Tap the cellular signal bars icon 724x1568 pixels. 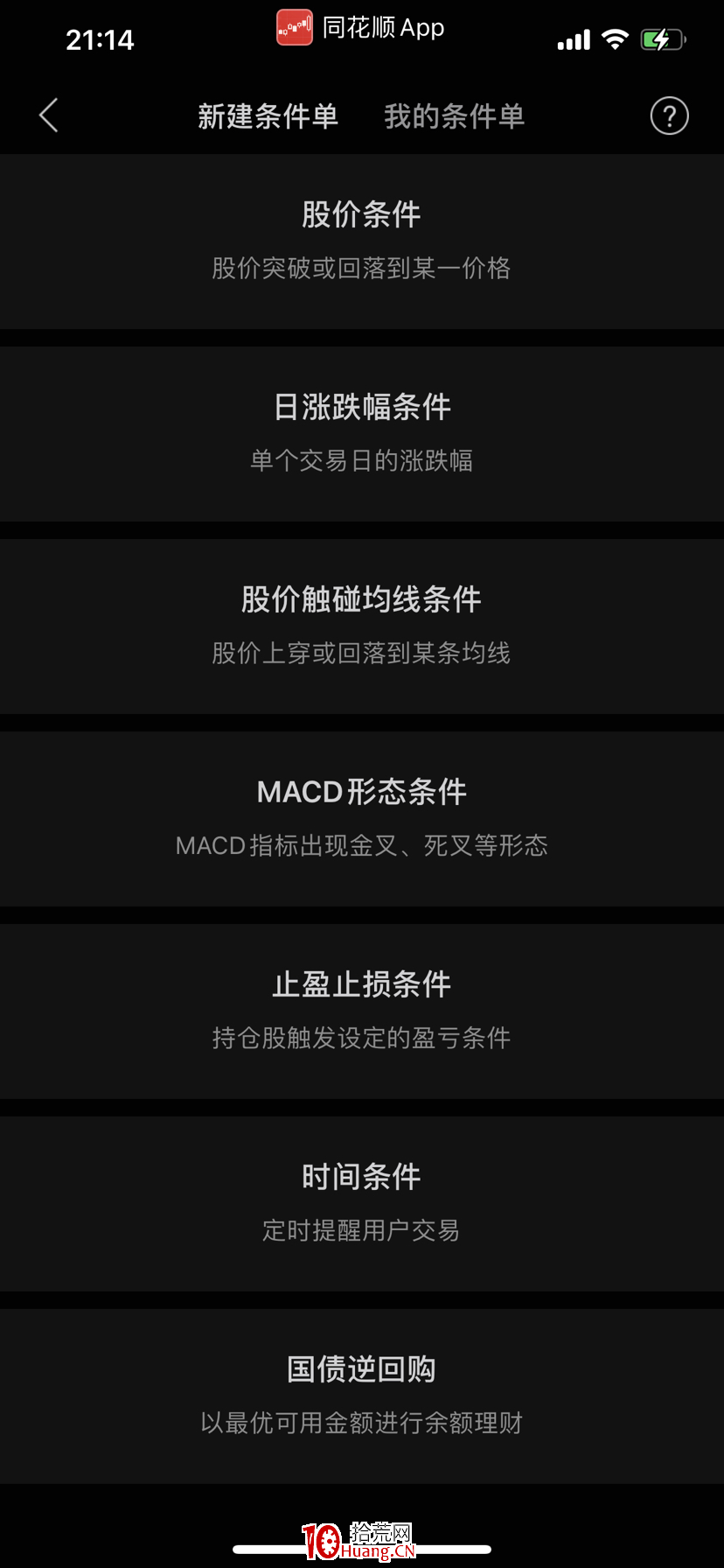pos(573,39)
